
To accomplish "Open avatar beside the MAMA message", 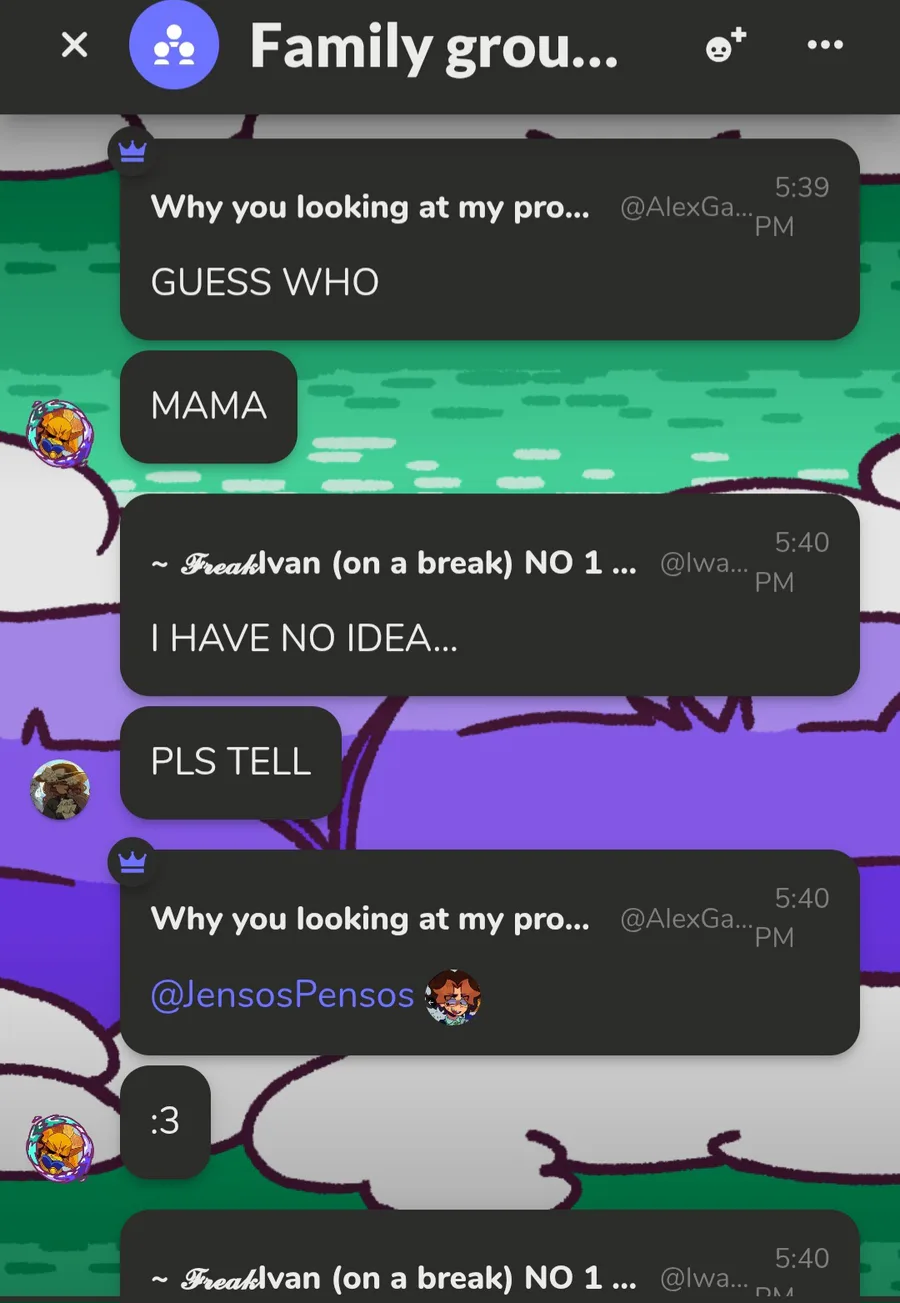I will (x=60, y=435).
